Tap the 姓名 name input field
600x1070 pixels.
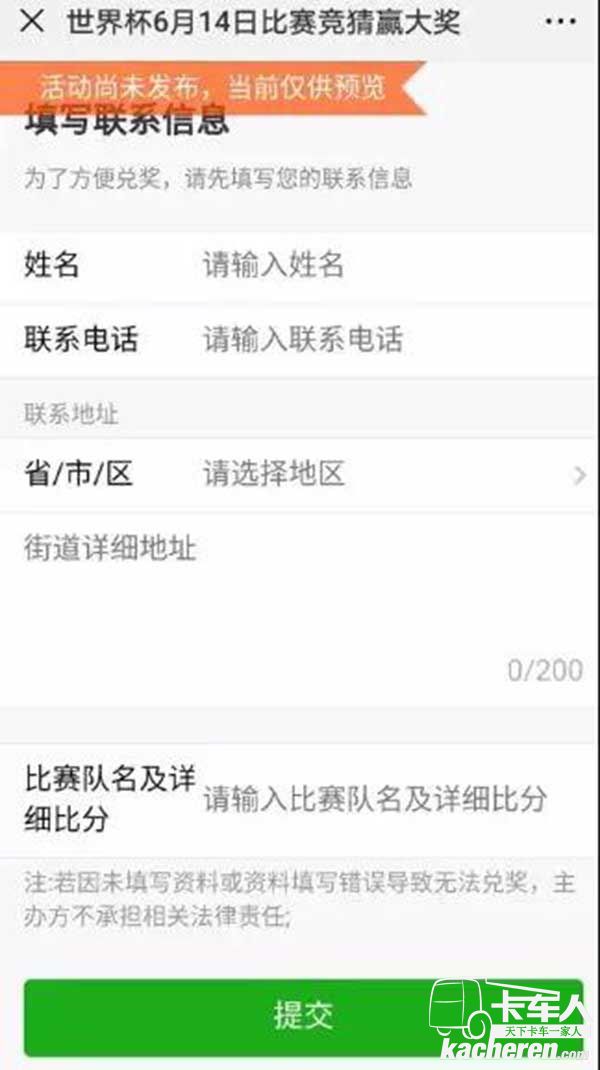coord(380,266)
